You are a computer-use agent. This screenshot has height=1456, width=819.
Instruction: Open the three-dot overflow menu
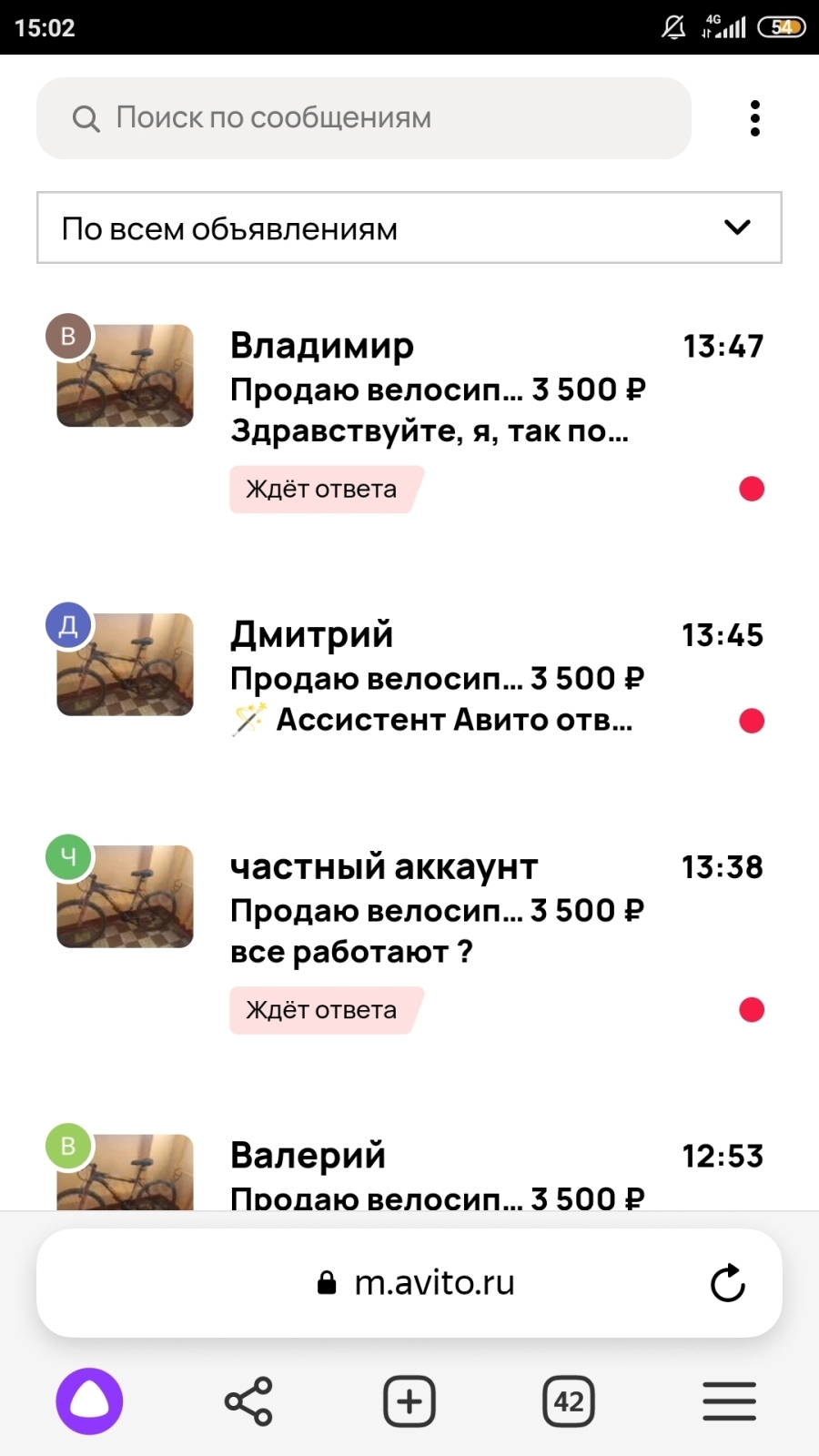pyautogui.click(x=754, y=118)
